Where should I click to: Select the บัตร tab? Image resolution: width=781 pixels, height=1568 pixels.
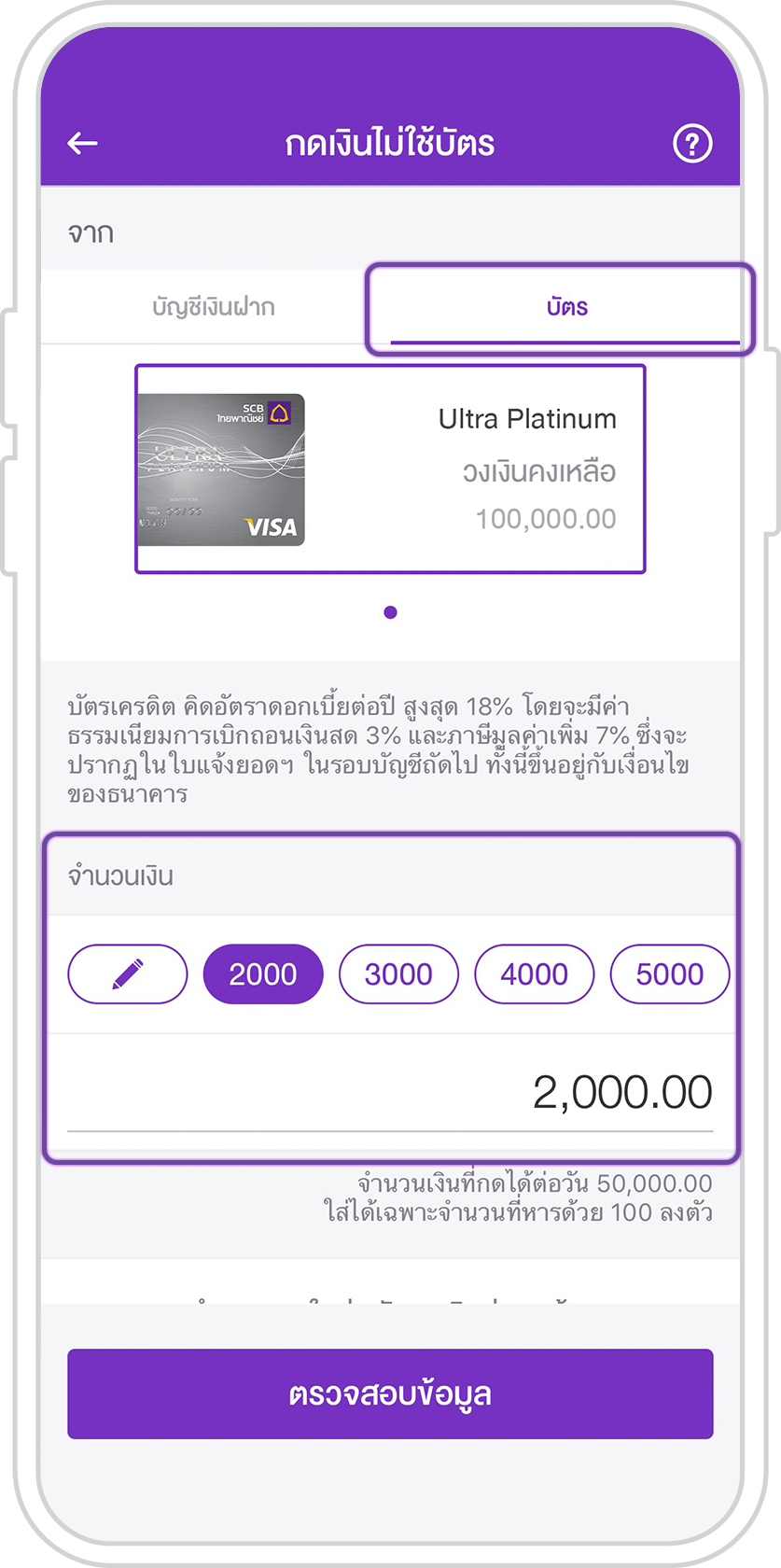coord(566,307)
